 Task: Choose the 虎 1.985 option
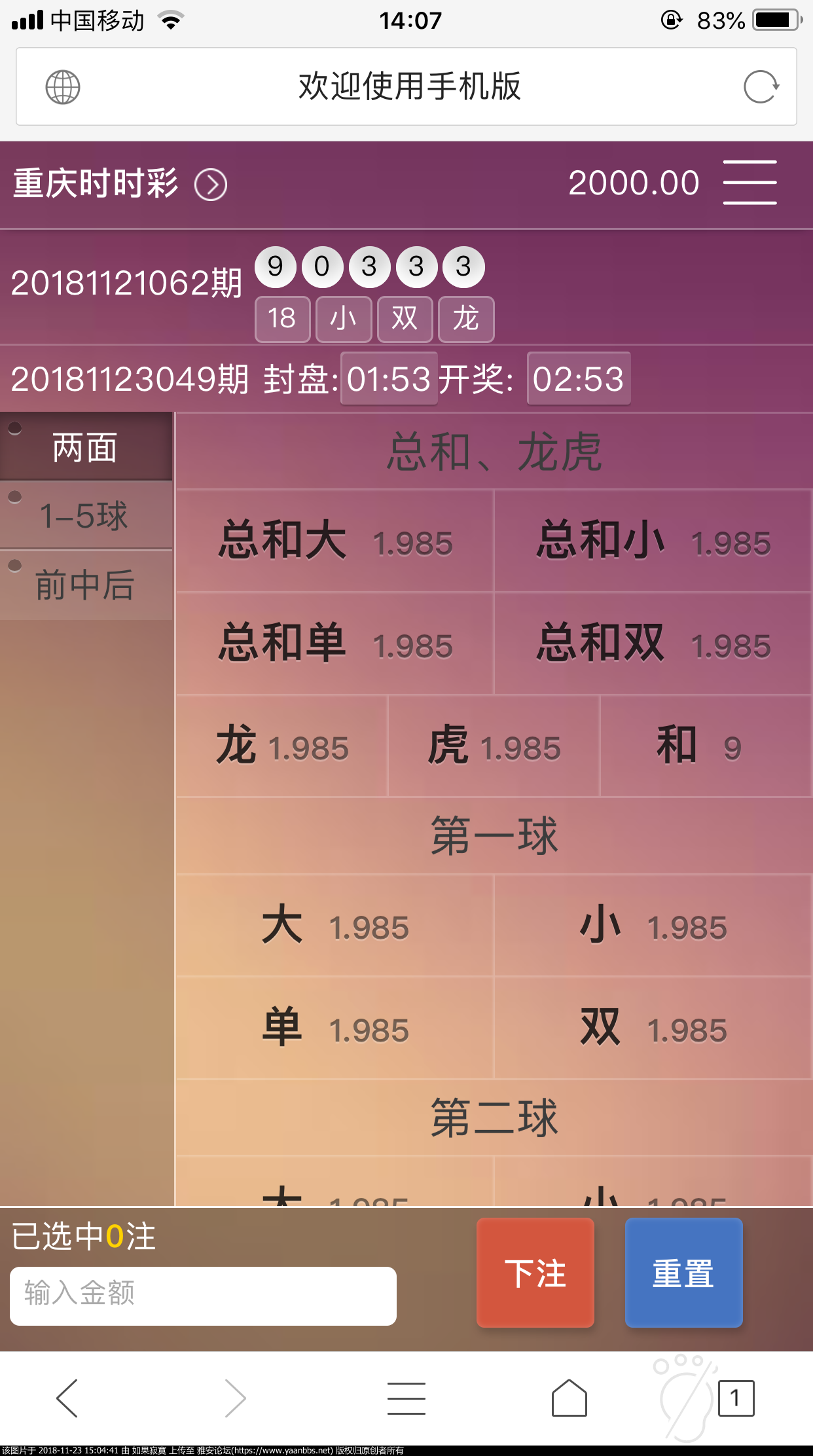coord(494,746)
